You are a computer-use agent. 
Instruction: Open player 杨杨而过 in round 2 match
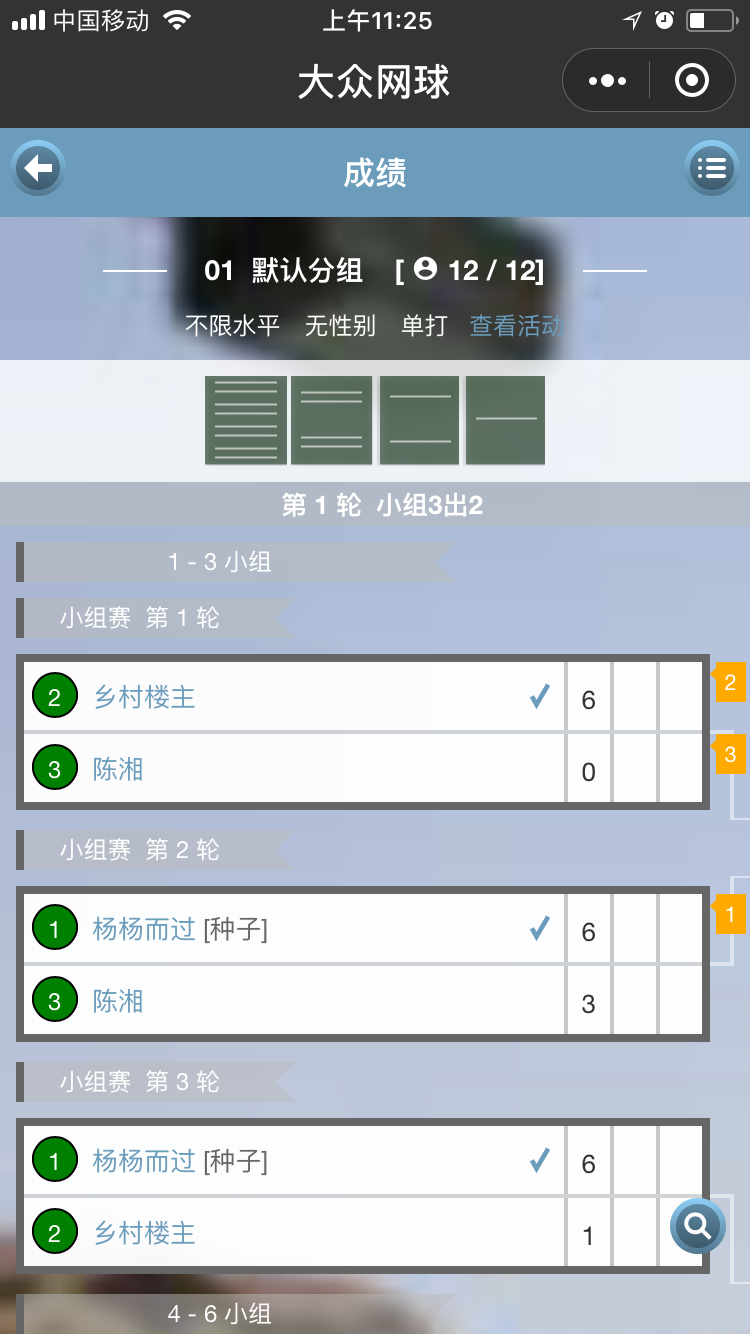144,929
